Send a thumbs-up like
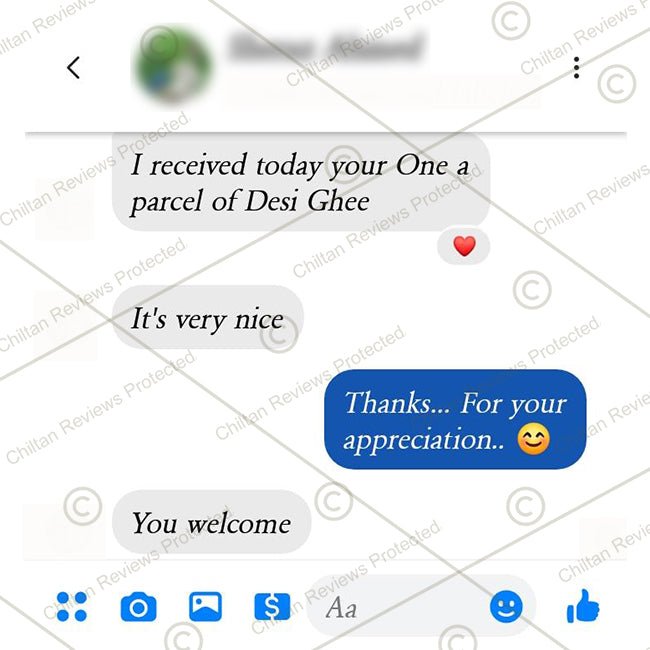This screenshot has width=650, height=650. pos(582,606)
